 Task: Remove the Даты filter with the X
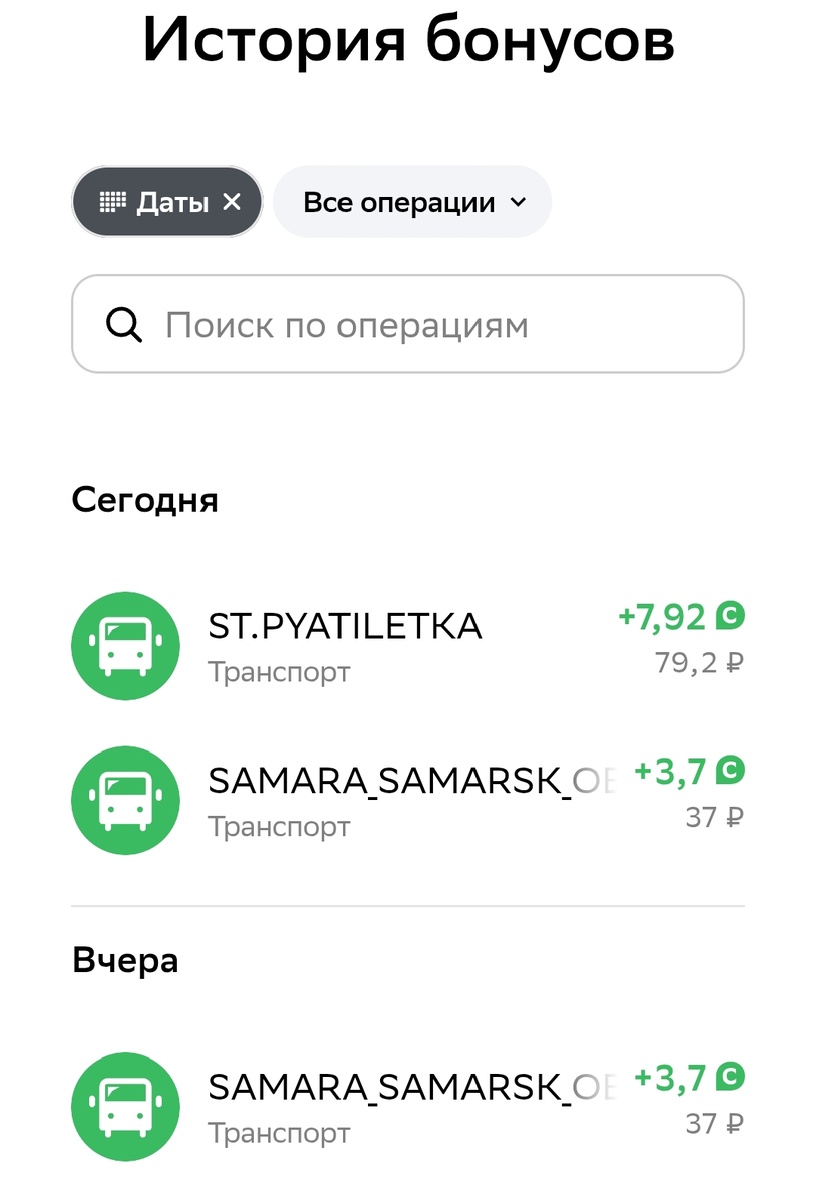pyautogui.click(x=232, y=201)
